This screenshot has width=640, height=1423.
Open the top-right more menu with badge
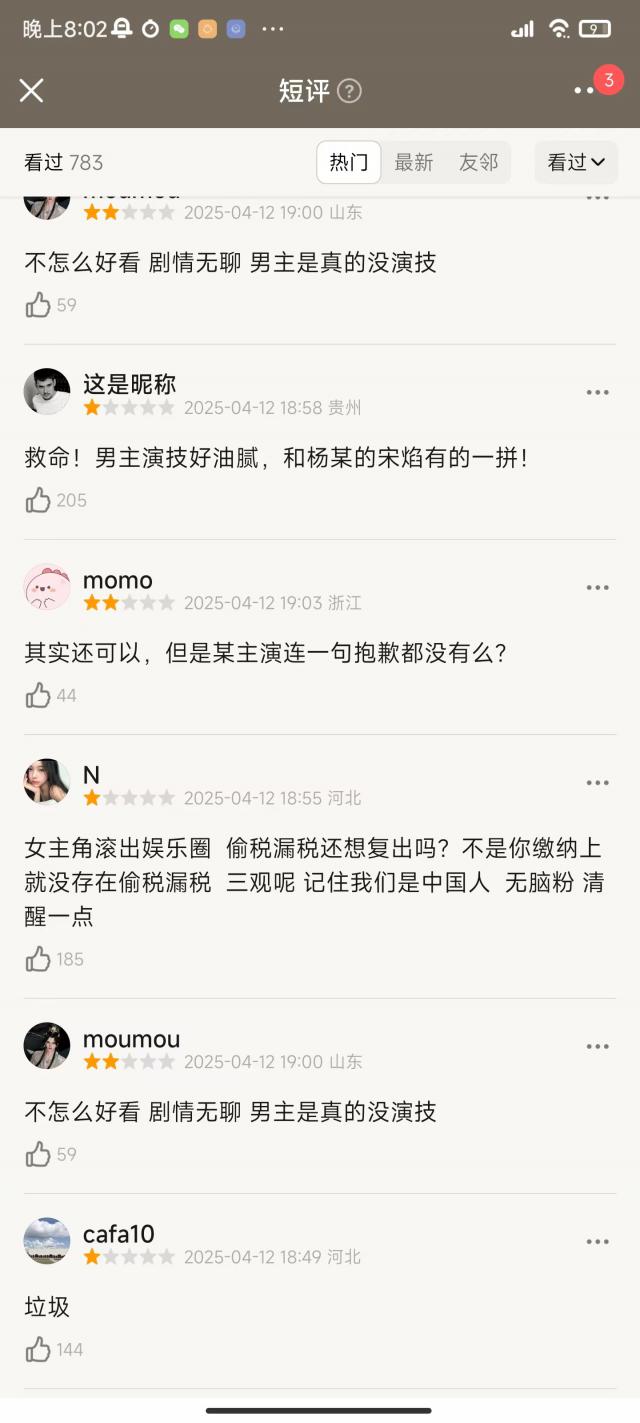tap(585, 90)
